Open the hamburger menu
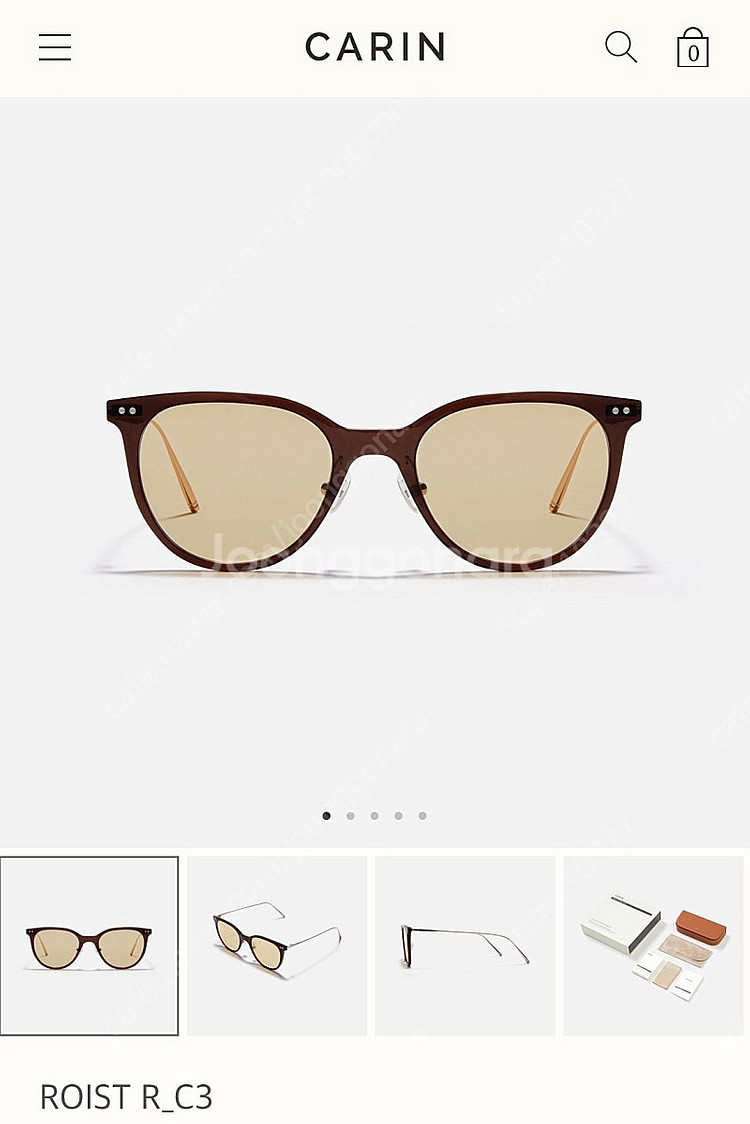This screenshot has height=1124, width=750. click(x=55, y=47)
